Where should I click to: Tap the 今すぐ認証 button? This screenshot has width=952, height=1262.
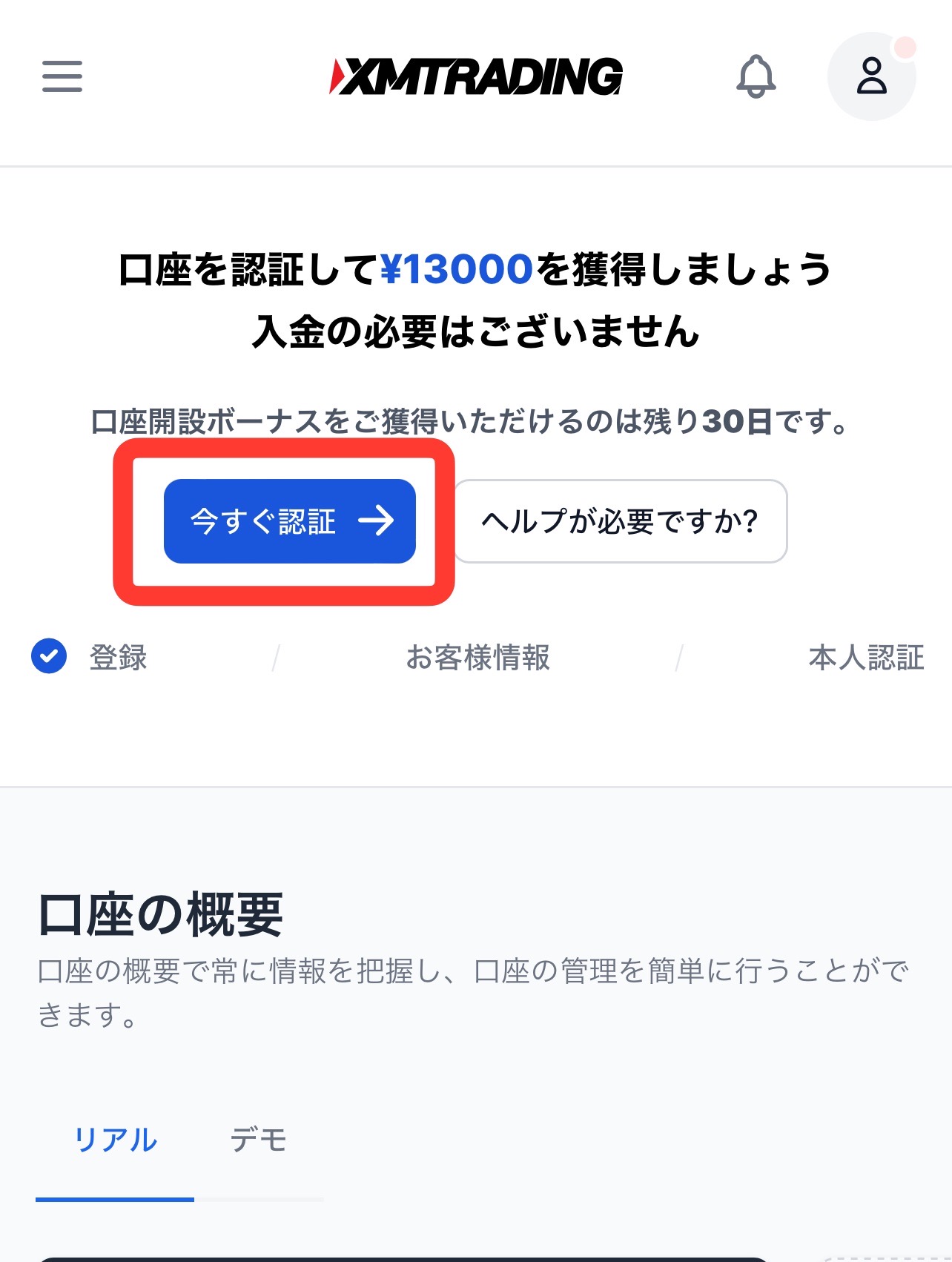pos(289,521)
